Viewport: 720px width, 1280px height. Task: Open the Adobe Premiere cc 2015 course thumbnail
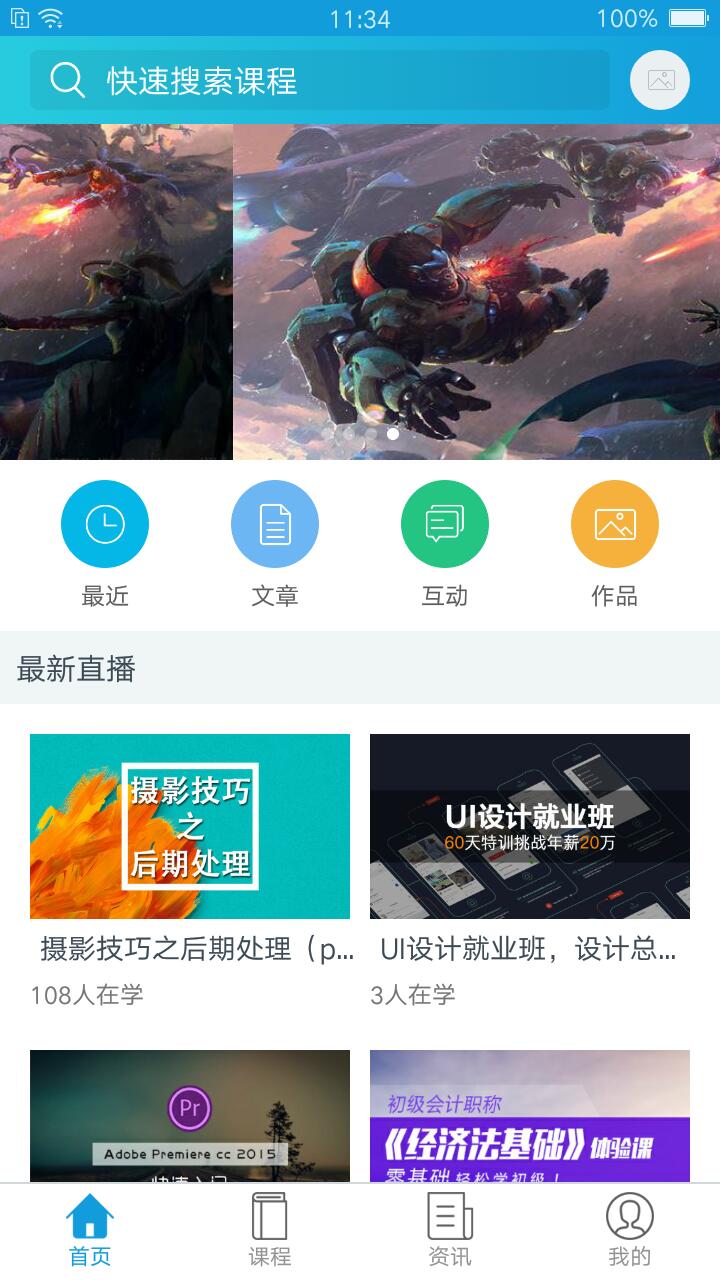tap(190, 1120)
